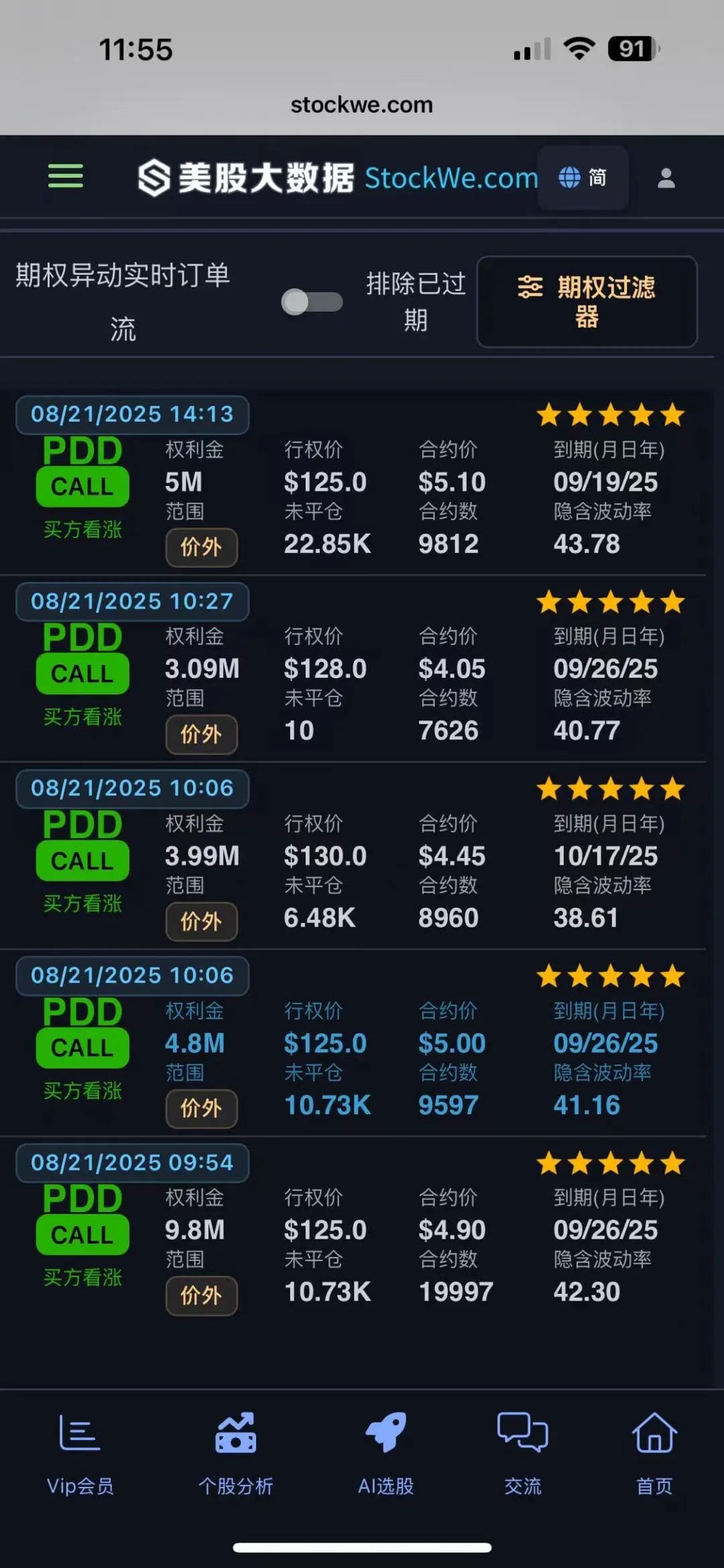Open the PDD order with 4.8M premium
Image resolution: width=724 pixels, height=1568 pixels.
coord(353,1043)
